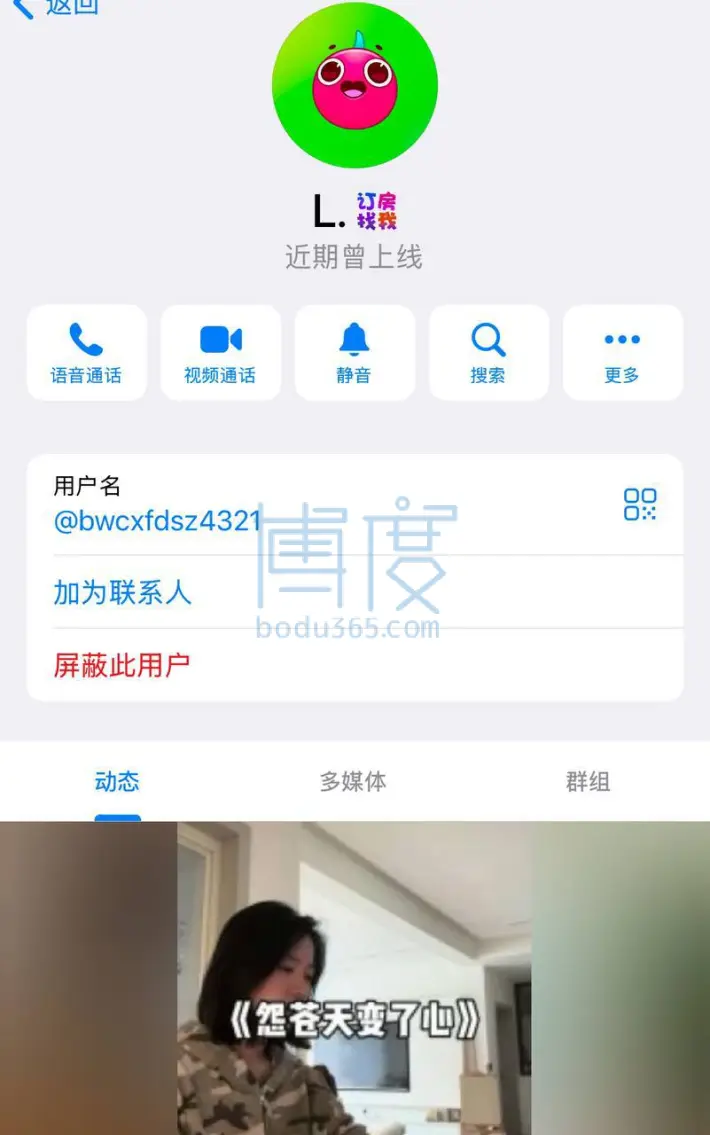The image size is (710, 1135).
Task: Start a voice call (语音通话)
Action: point(86,353)
